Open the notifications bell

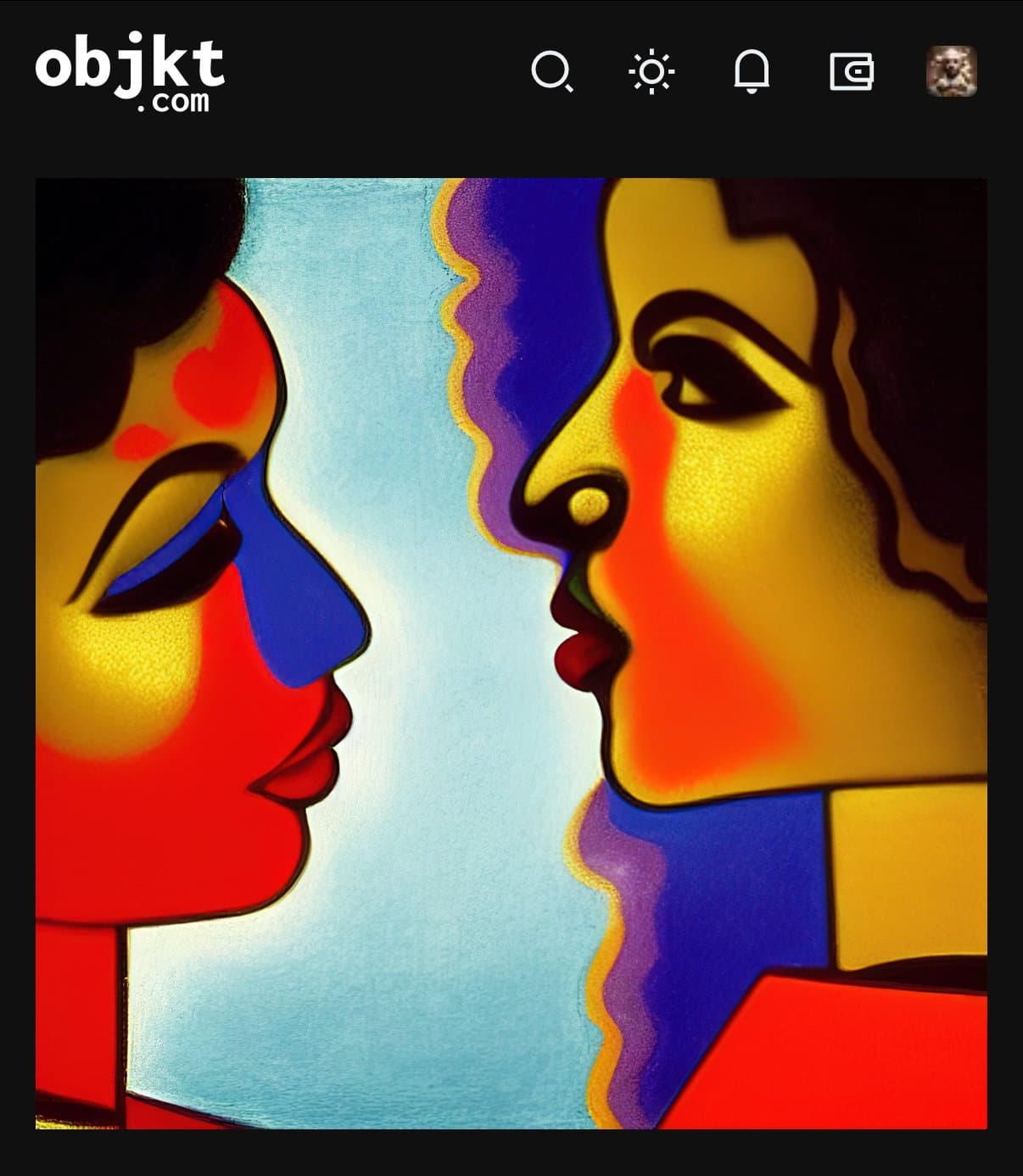point(751,71)
